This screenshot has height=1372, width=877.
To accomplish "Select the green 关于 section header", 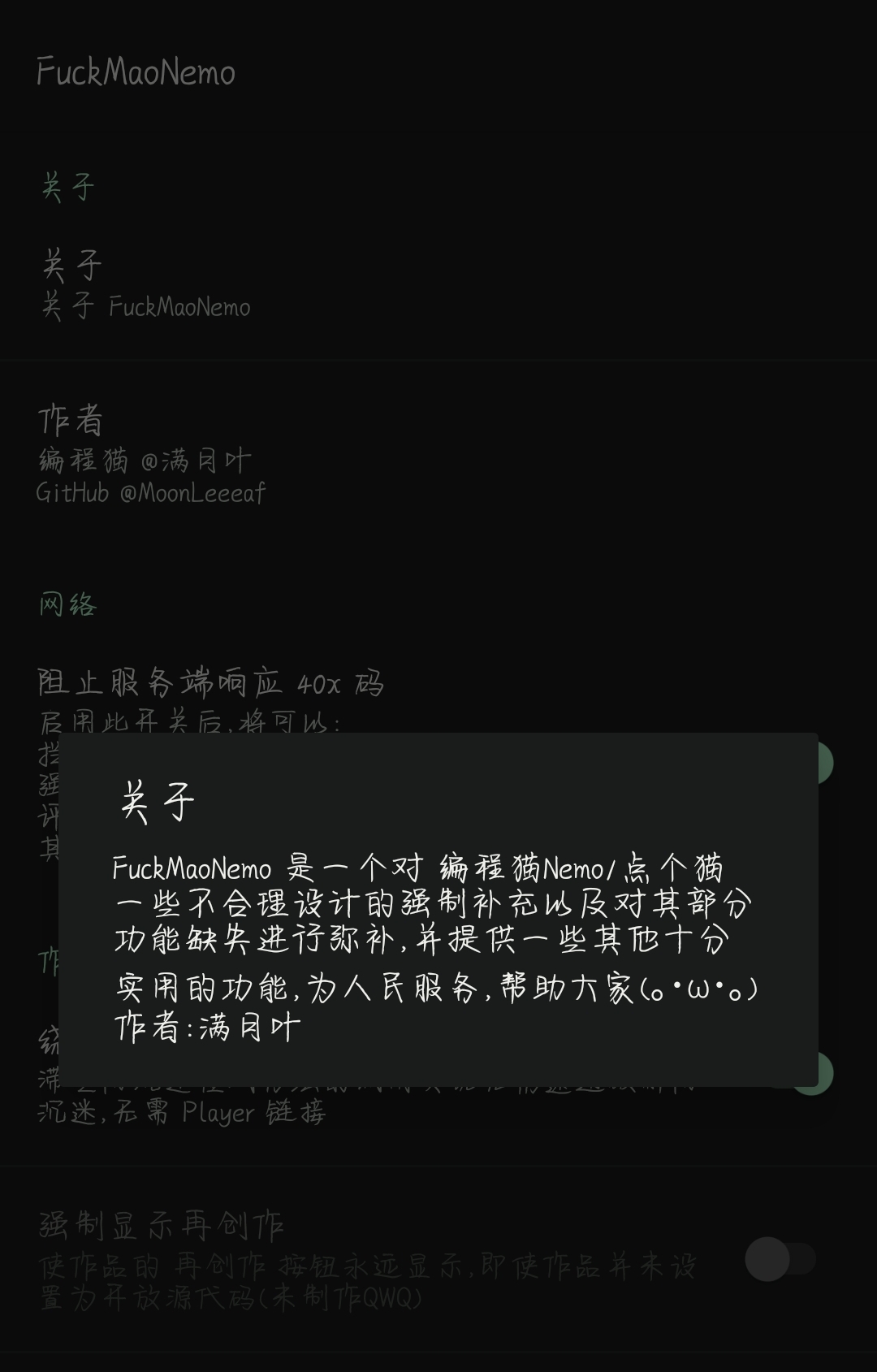I will coord(68,185).
